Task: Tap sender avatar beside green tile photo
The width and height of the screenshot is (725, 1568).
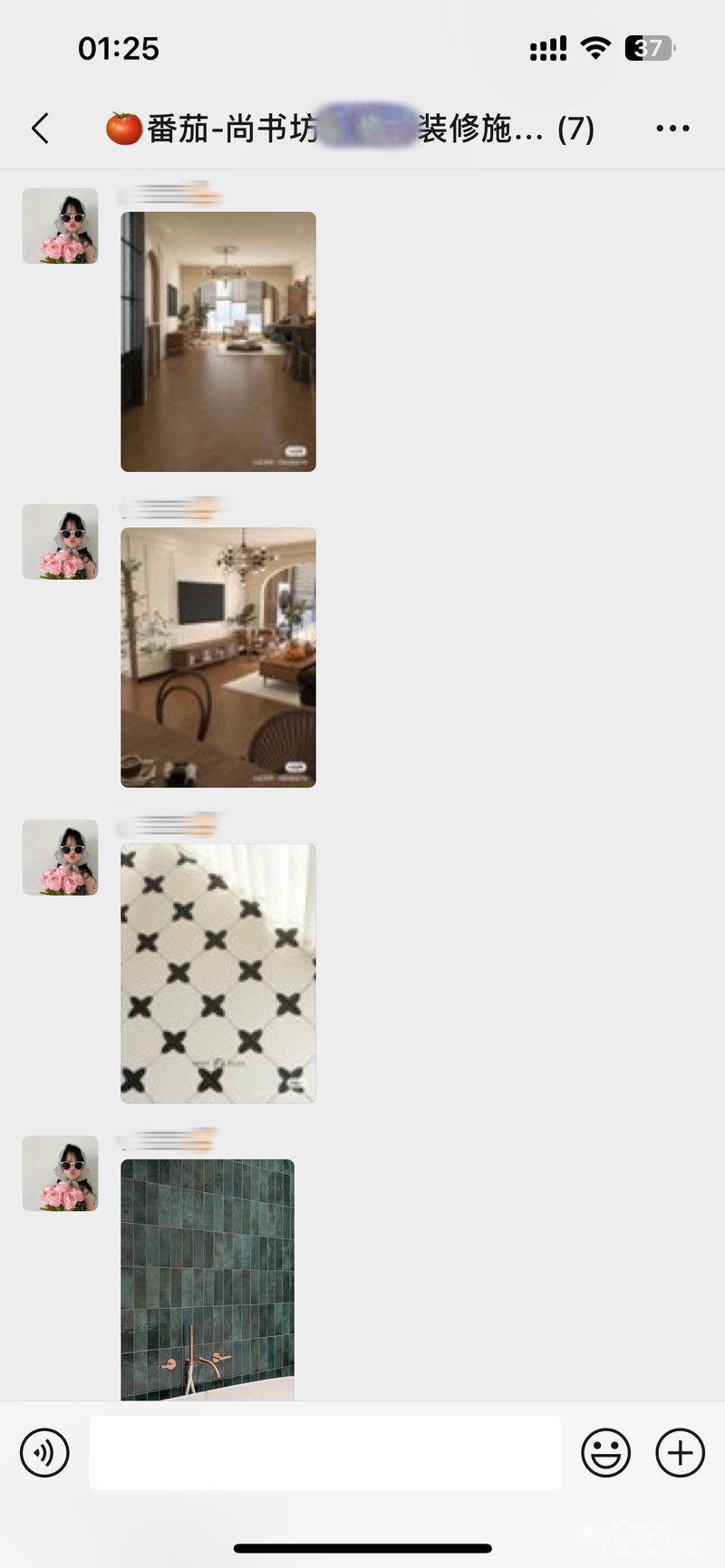Action: [60, 1173]
